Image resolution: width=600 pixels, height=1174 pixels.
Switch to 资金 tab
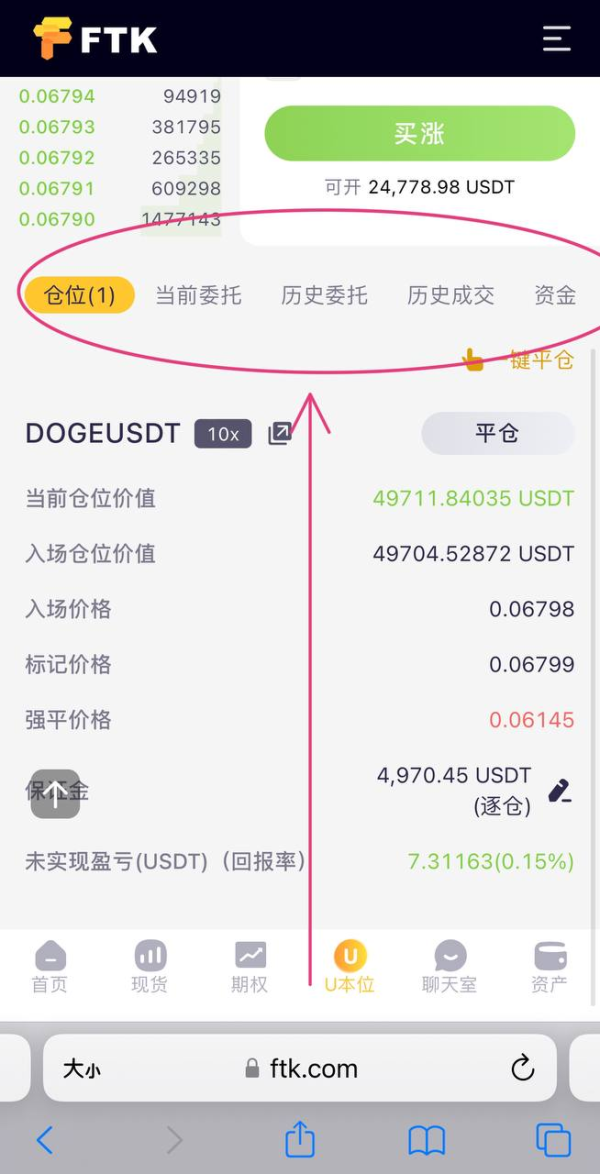click(x=555, y=295)
